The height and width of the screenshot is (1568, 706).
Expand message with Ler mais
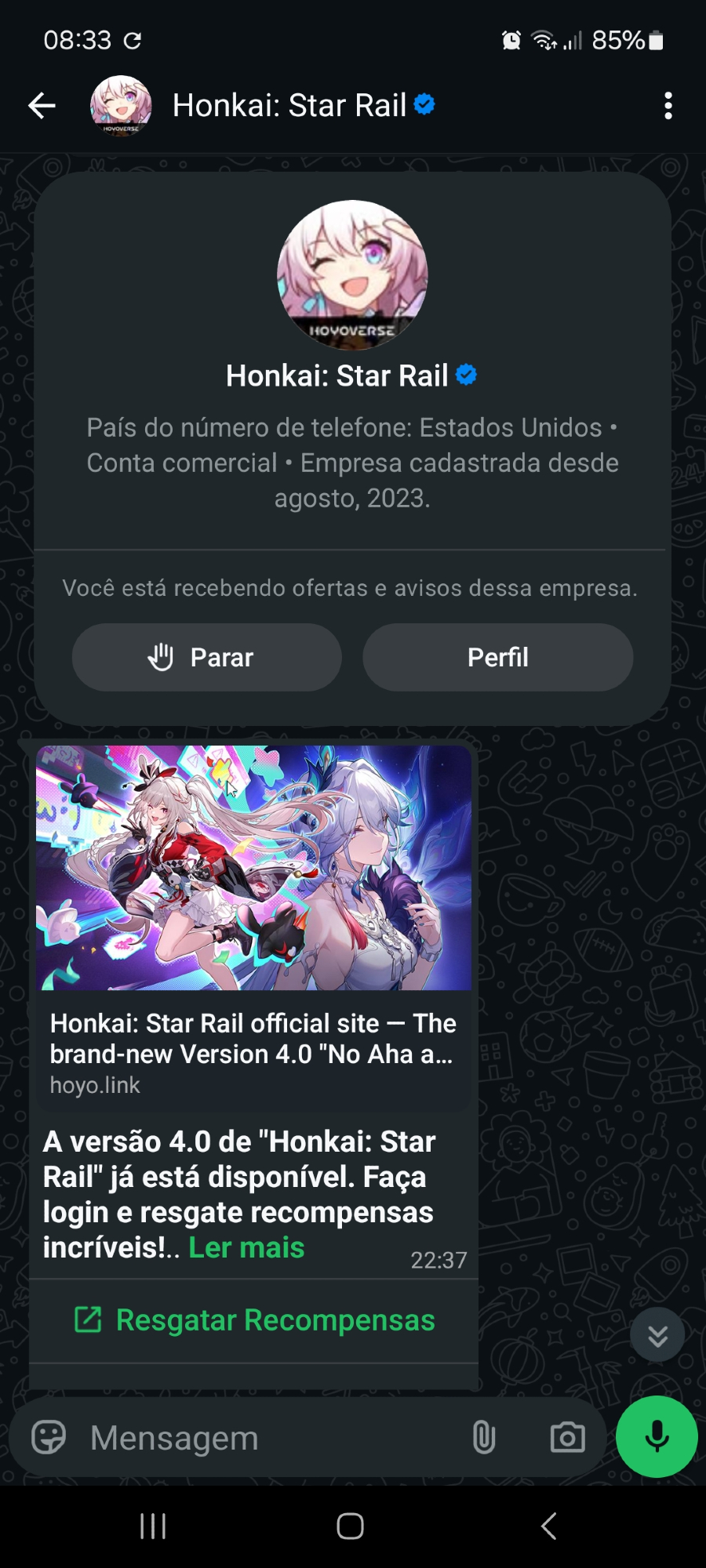(246, 1247)
